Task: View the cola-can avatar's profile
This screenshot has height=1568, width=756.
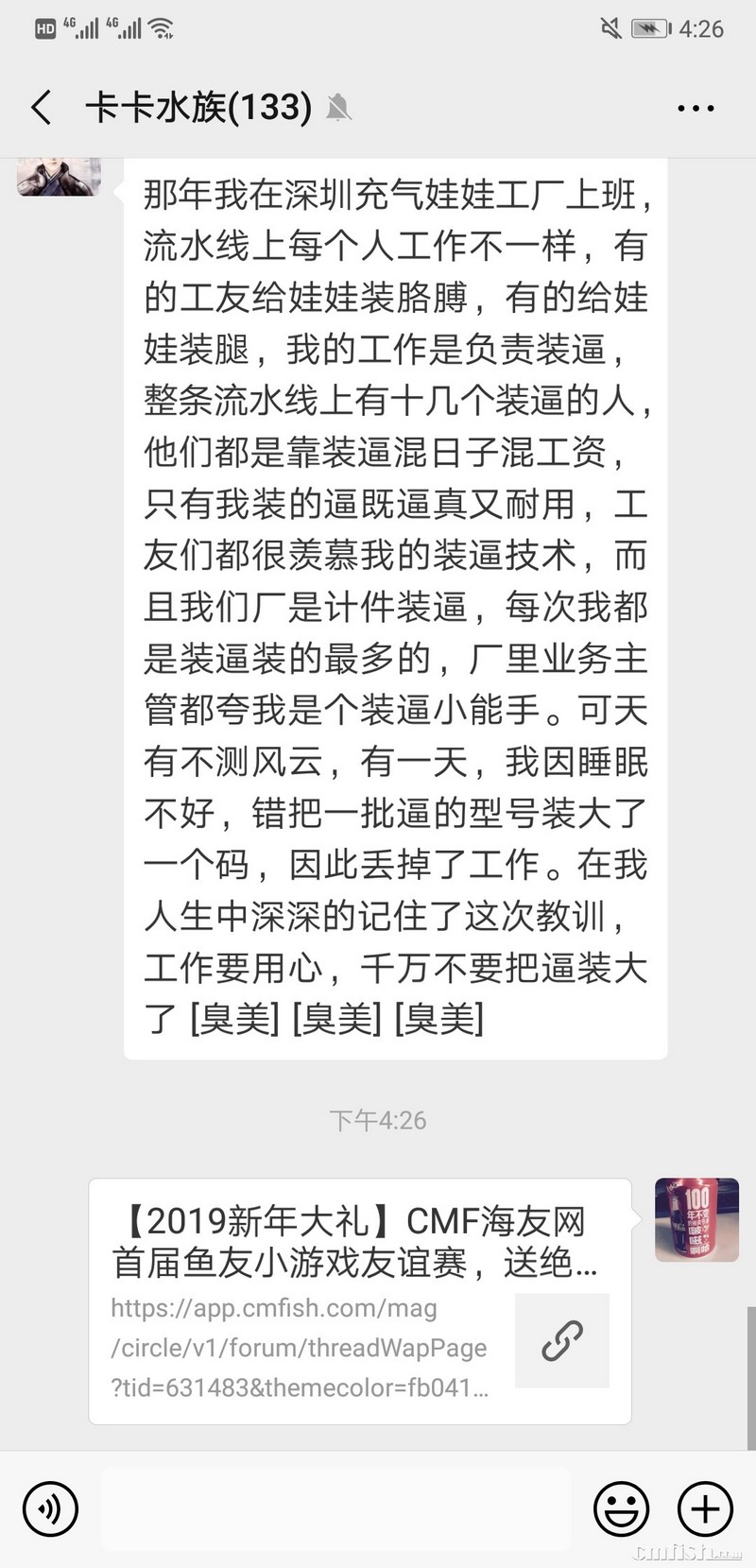Action: tap(697, 1219)
